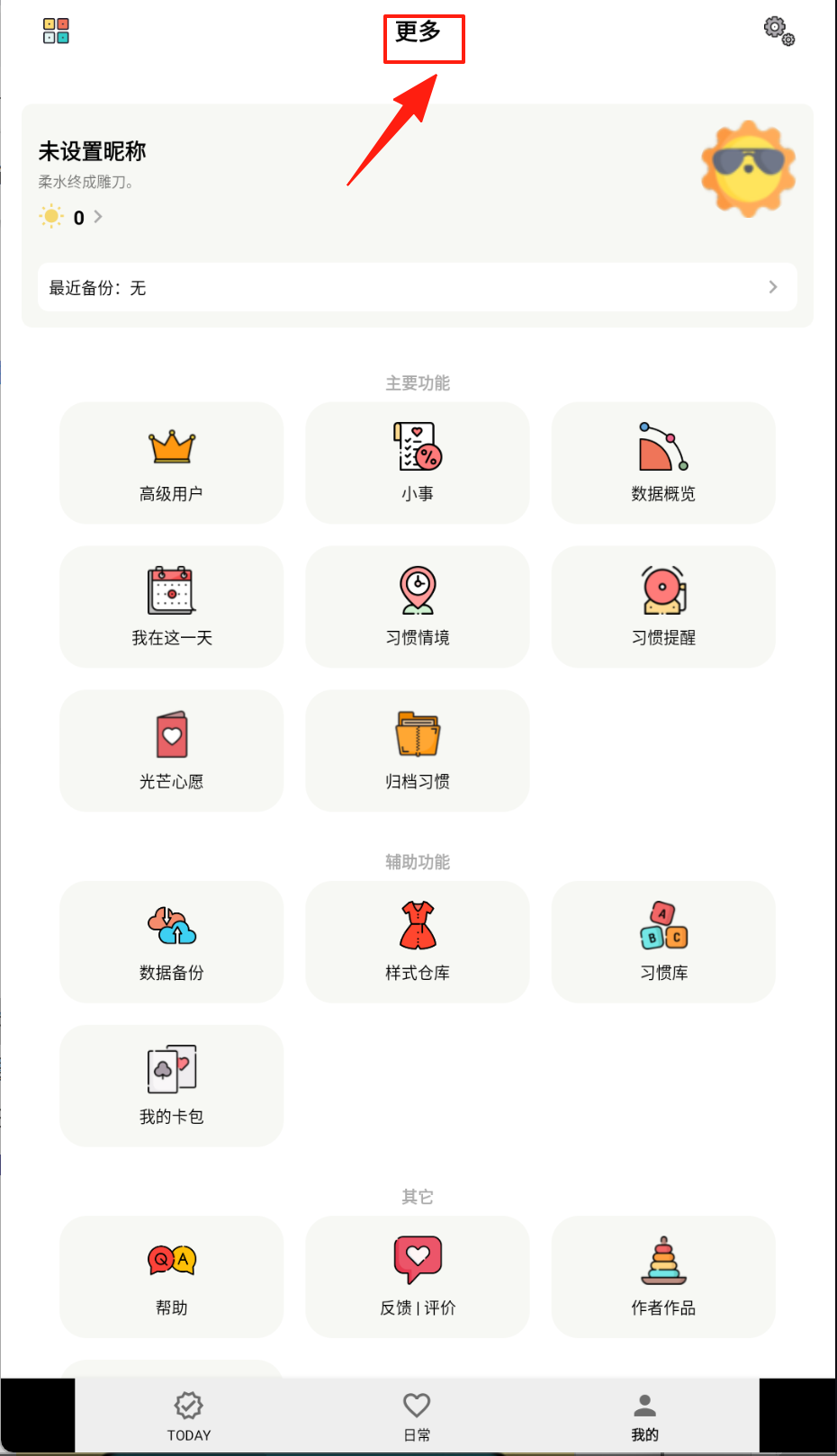Open 样式仓库
This screenshot has height=1456, width=837.
(x=418, y=941)
